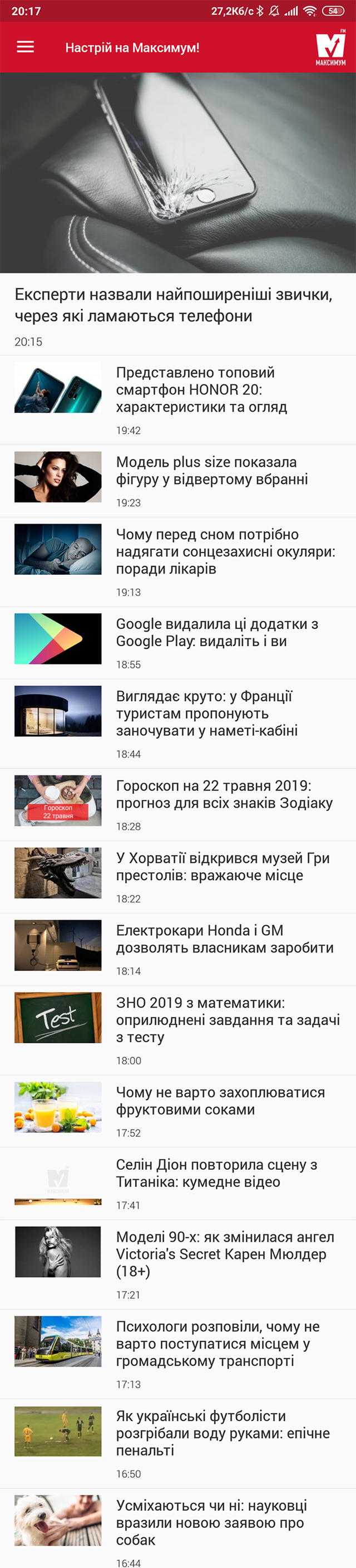This screenshot has width=356, height=1568.
Task: Read about apps Google removed from Google Play
Action: click(x=216, y=632)
